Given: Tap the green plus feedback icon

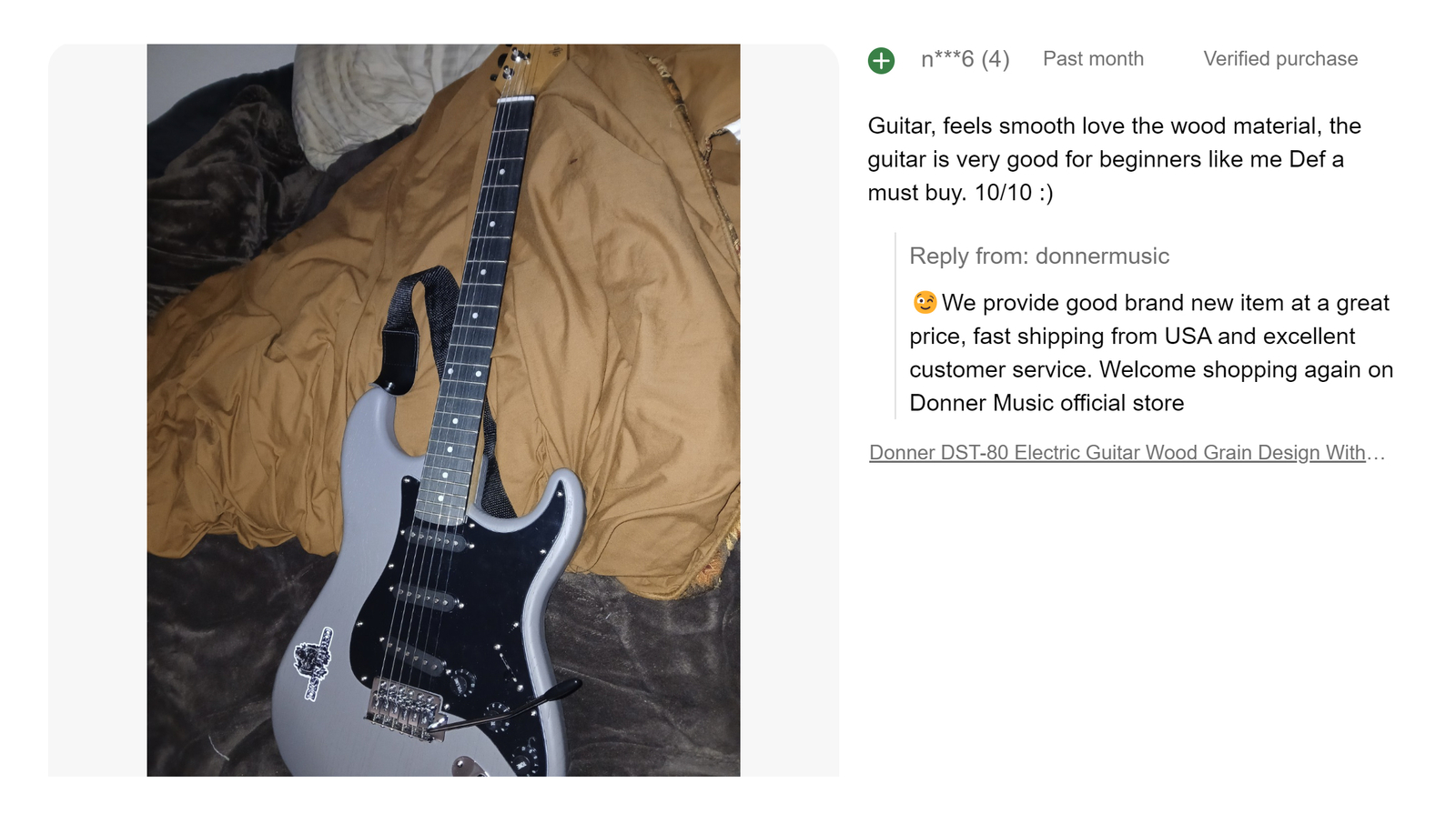Looking at the screenshot, I should pyautogui.click(x=881, y=61).
